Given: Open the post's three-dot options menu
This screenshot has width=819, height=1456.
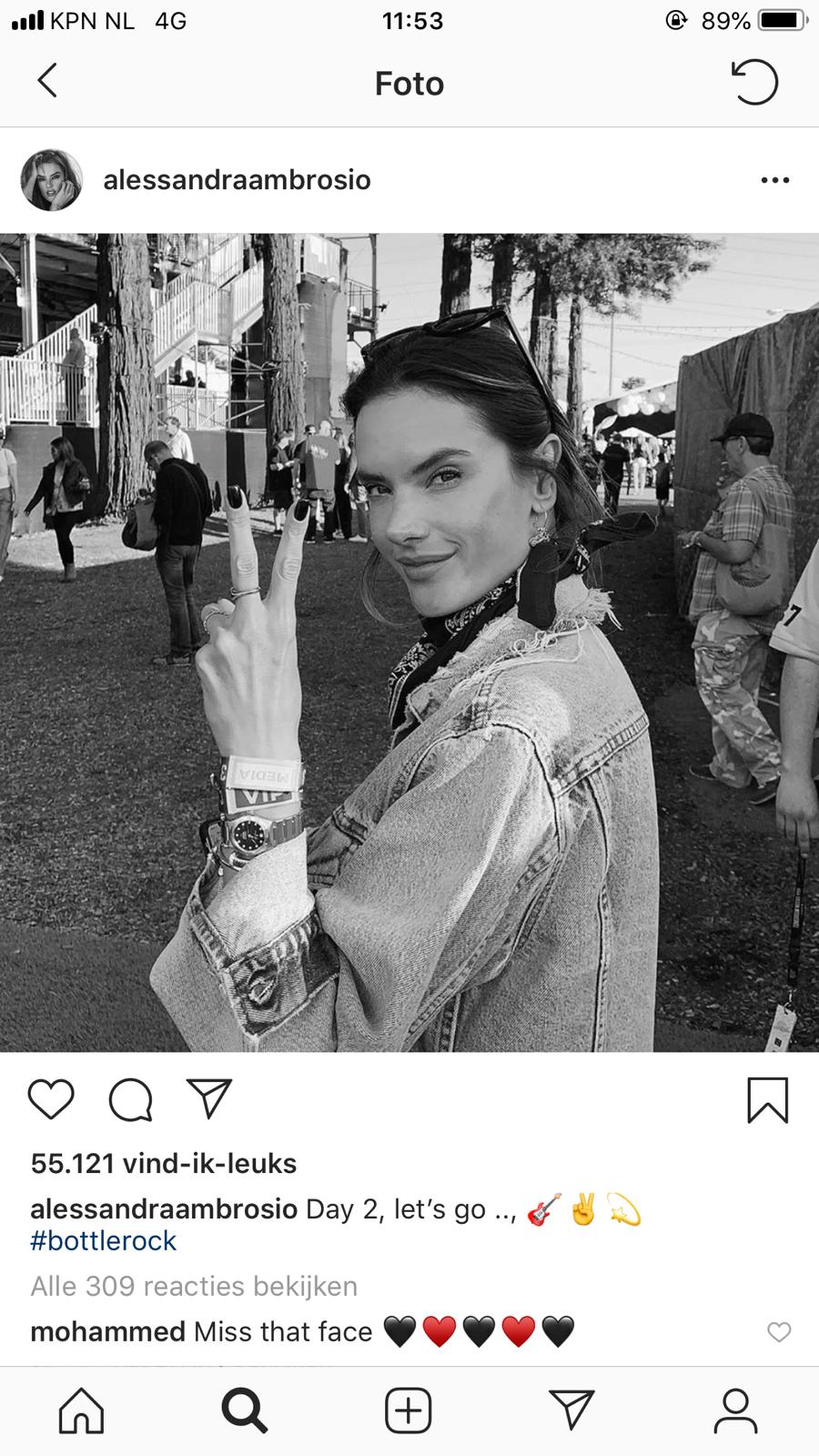Looking at the screenshot, I should point(774,180).
